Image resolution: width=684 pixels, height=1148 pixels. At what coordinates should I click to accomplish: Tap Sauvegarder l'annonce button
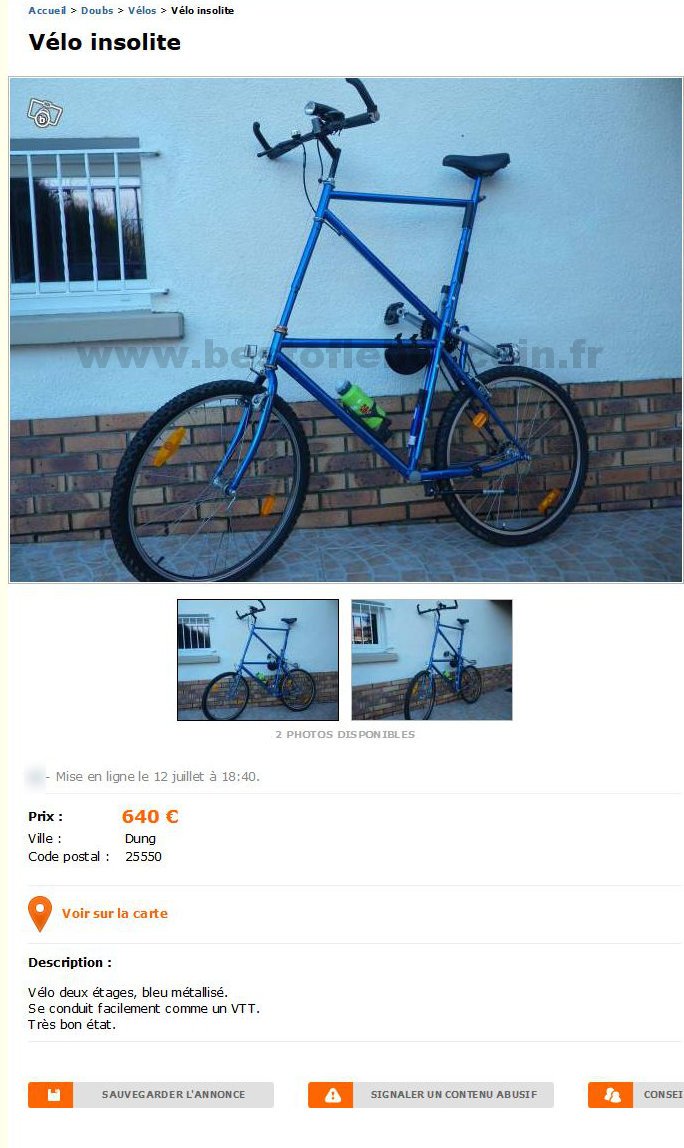151,1095
